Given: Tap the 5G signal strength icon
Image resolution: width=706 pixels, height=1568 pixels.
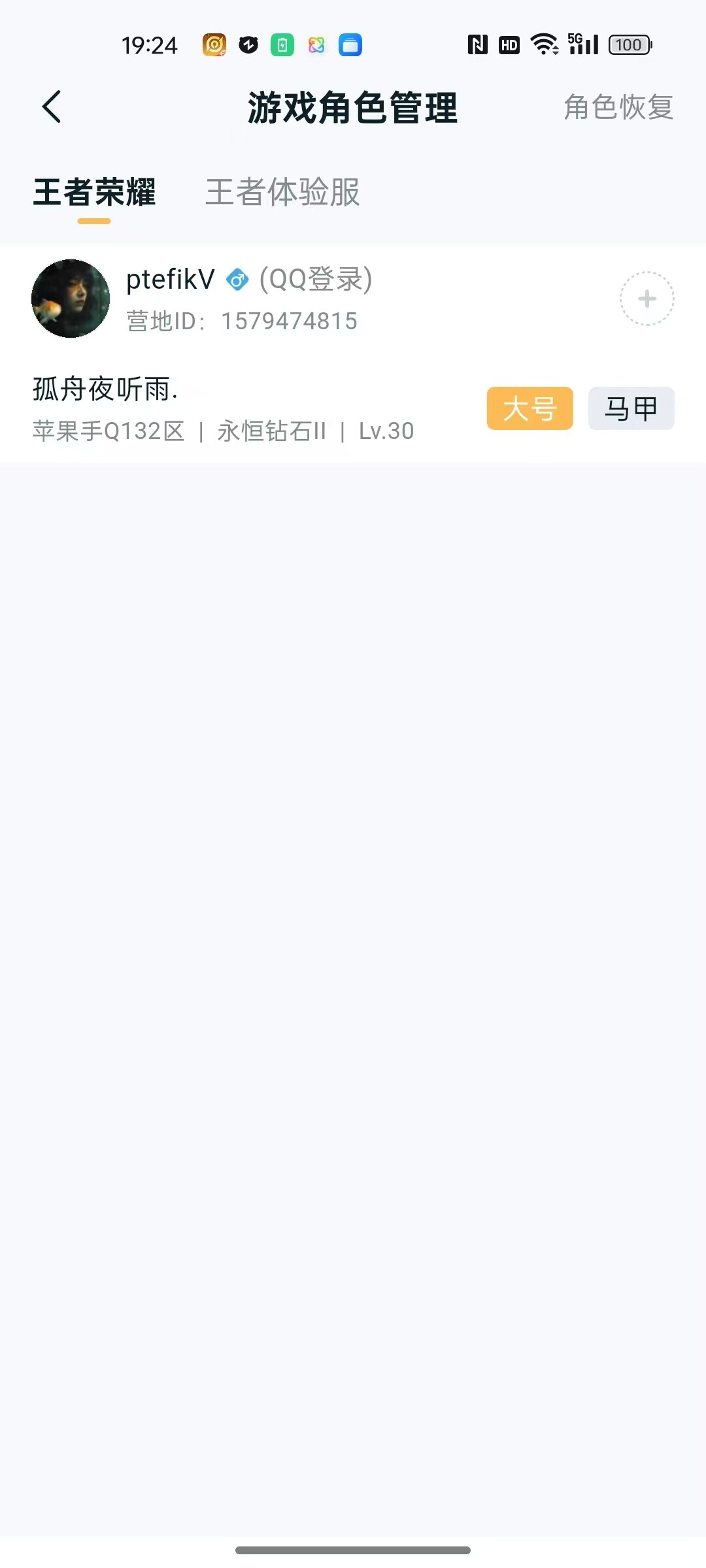Looking at the screenshot, I should [584, 44].
